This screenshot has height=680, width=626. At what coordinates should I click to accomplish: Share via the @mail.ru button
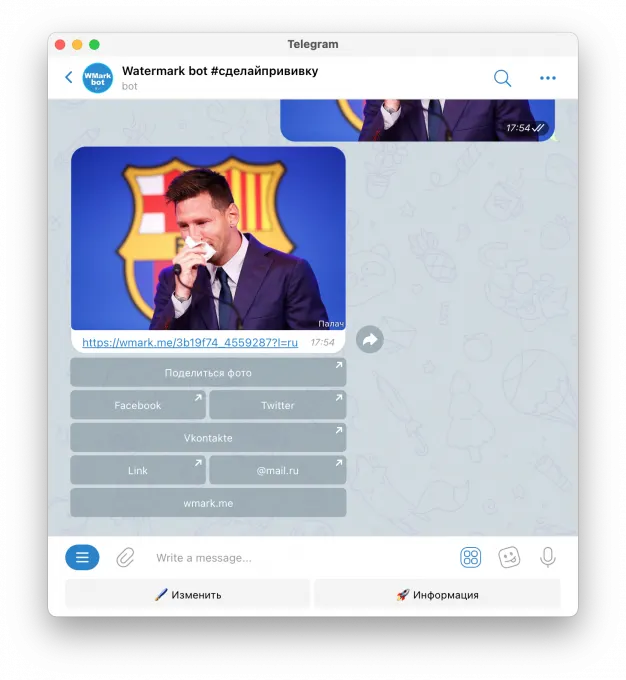[278, 470]
